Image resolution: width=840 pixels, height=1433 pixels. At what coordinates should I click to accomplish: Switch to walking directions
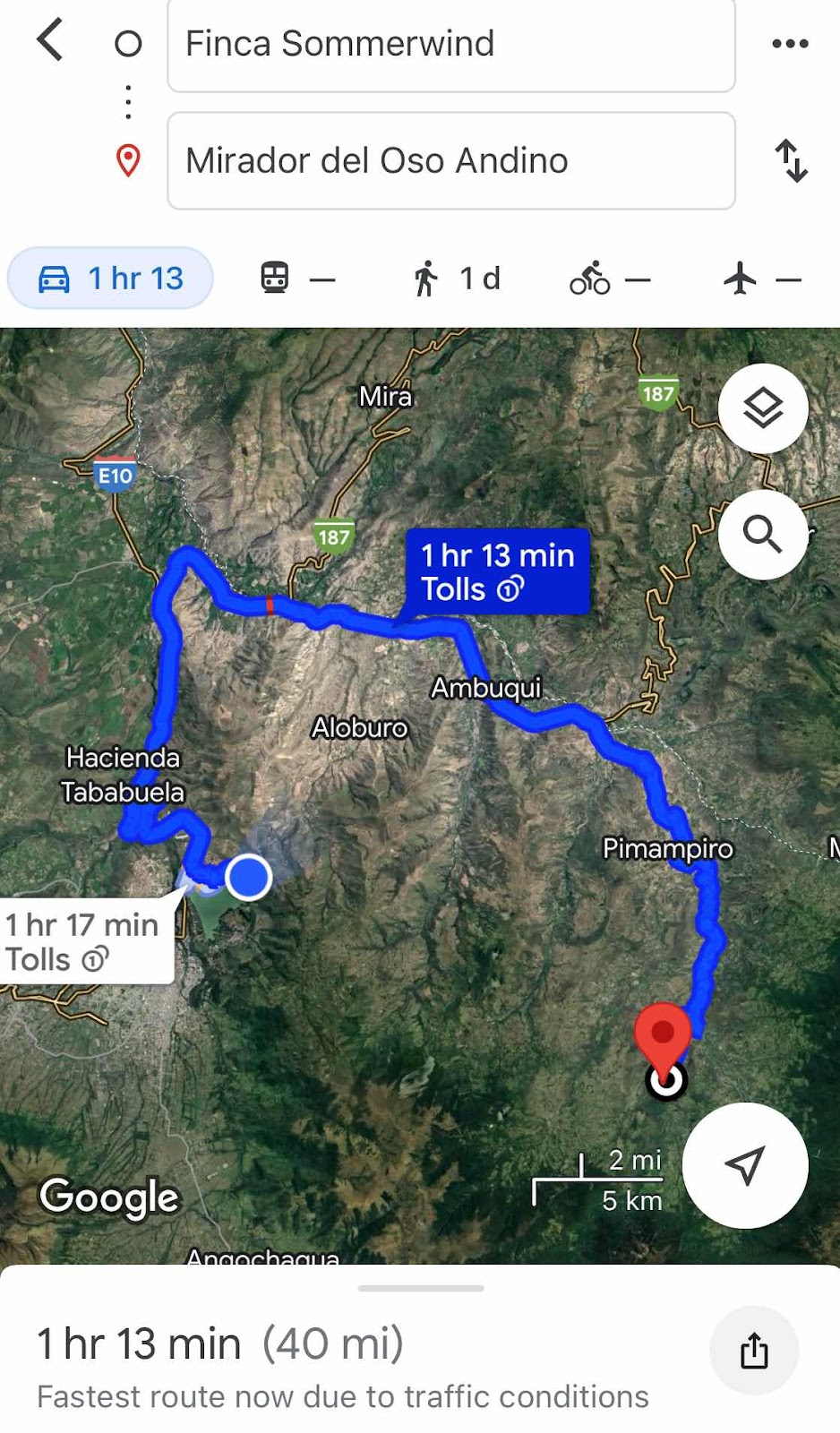(x=456, y=279)
